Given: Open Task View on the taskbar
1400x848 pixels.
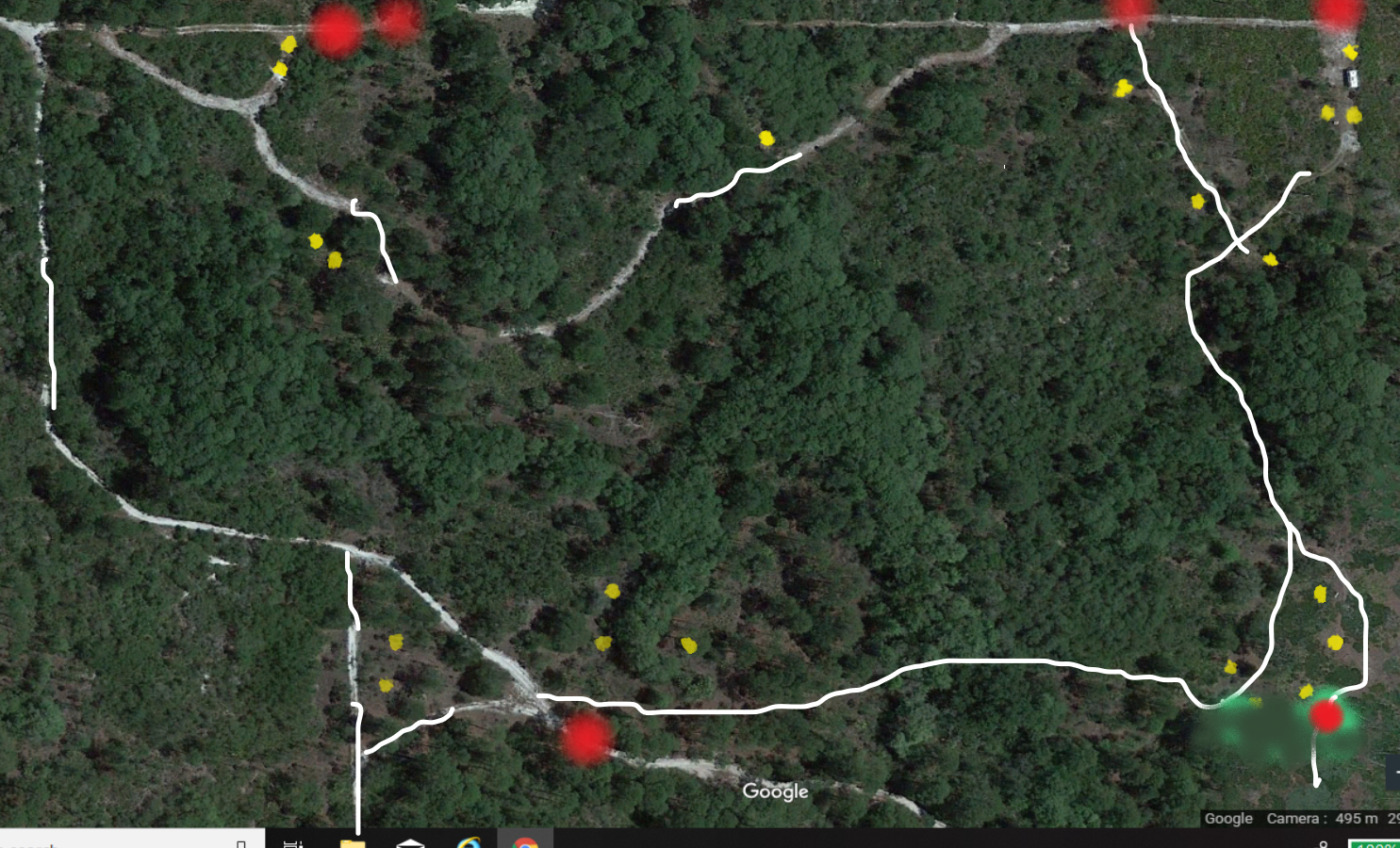Looking at the screenshot, I should click(x=293, y=842).
